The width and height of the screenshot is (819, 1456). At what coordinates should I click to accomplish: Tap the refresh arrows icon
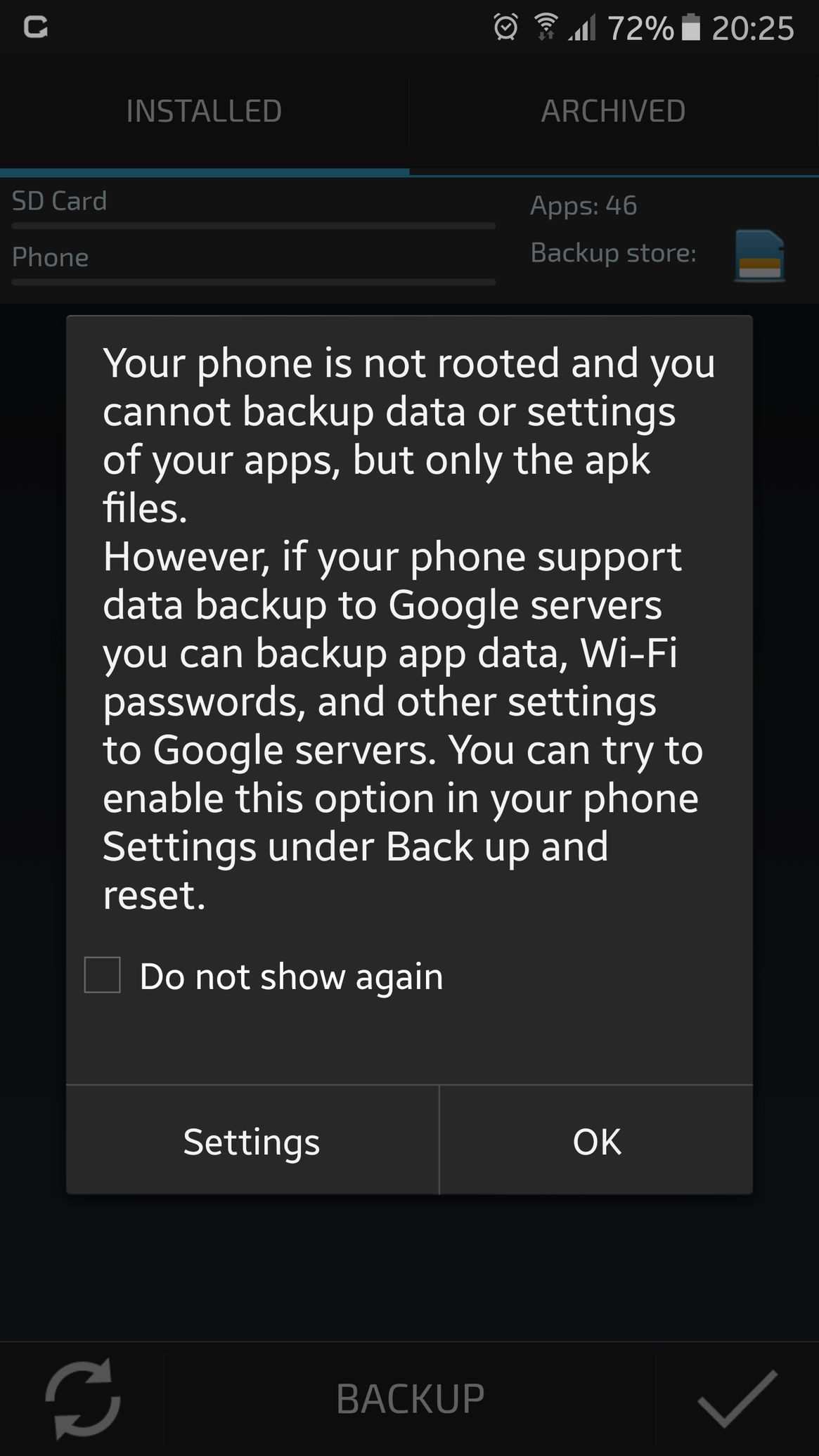[83, 1398]
